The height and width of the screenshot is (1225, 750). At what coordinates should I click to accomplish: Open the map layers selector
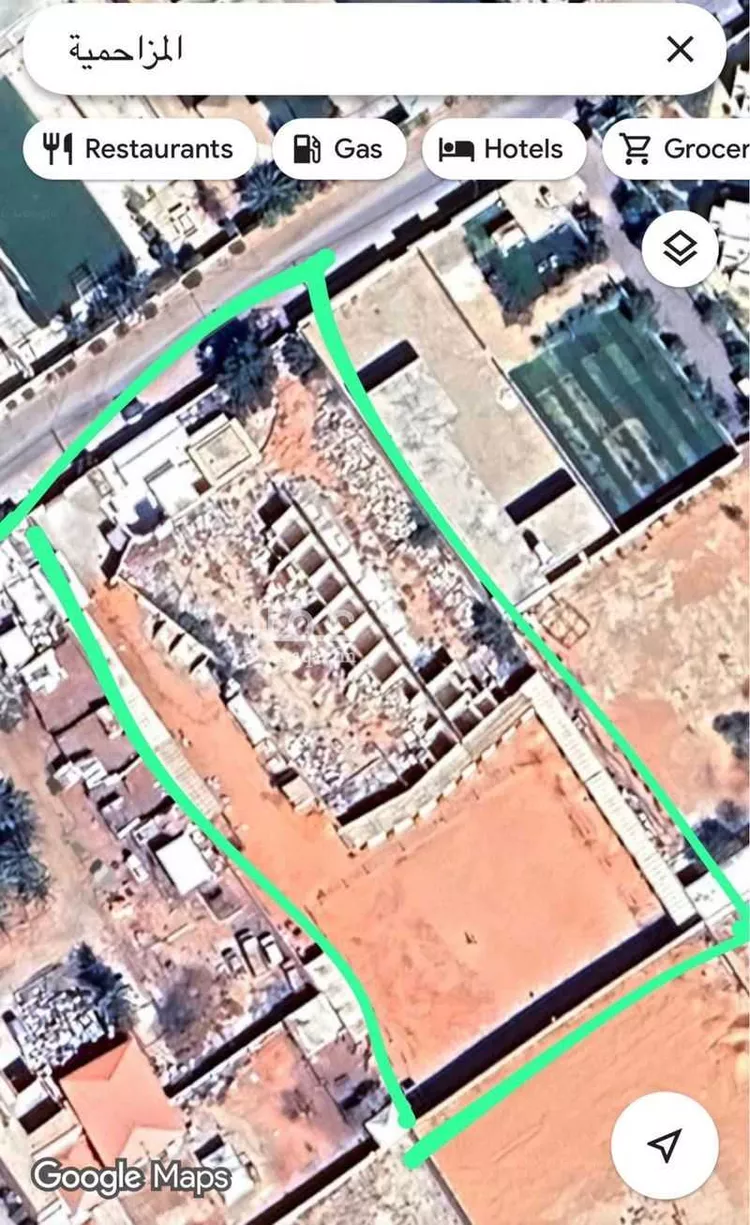(680, 249)
